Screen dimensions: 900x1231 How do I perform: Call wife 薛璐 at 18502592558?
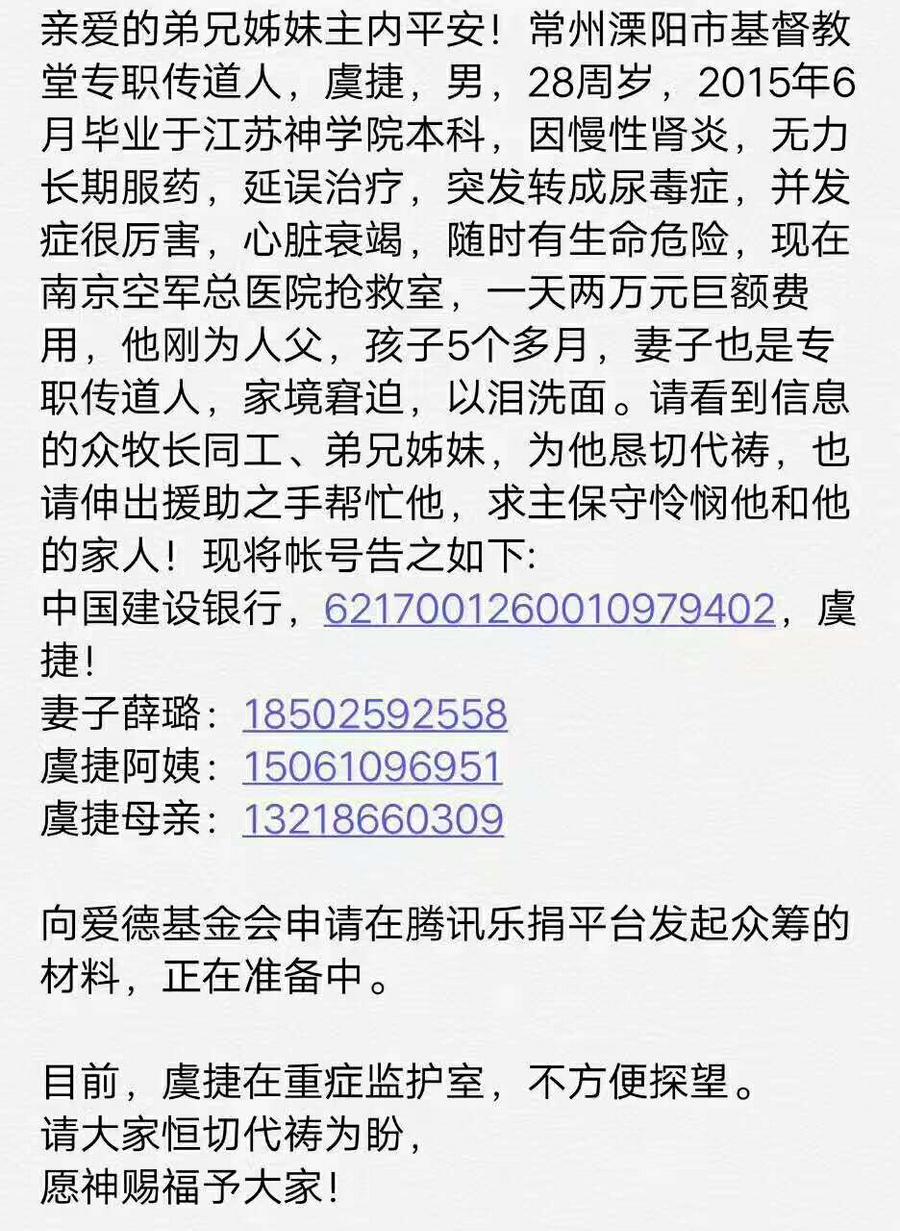(x=375, y=714)
